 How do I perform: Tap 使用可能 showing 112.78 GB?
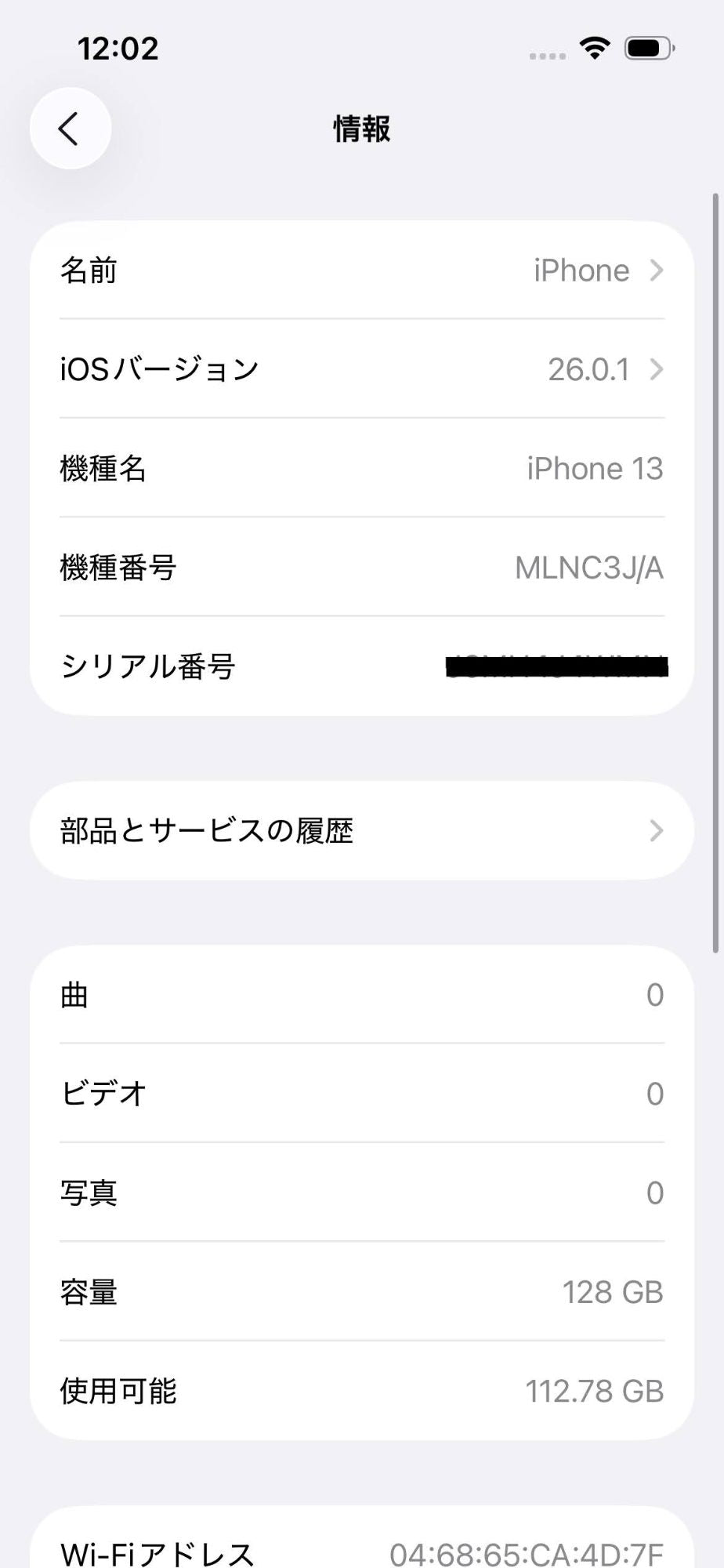360,1391
